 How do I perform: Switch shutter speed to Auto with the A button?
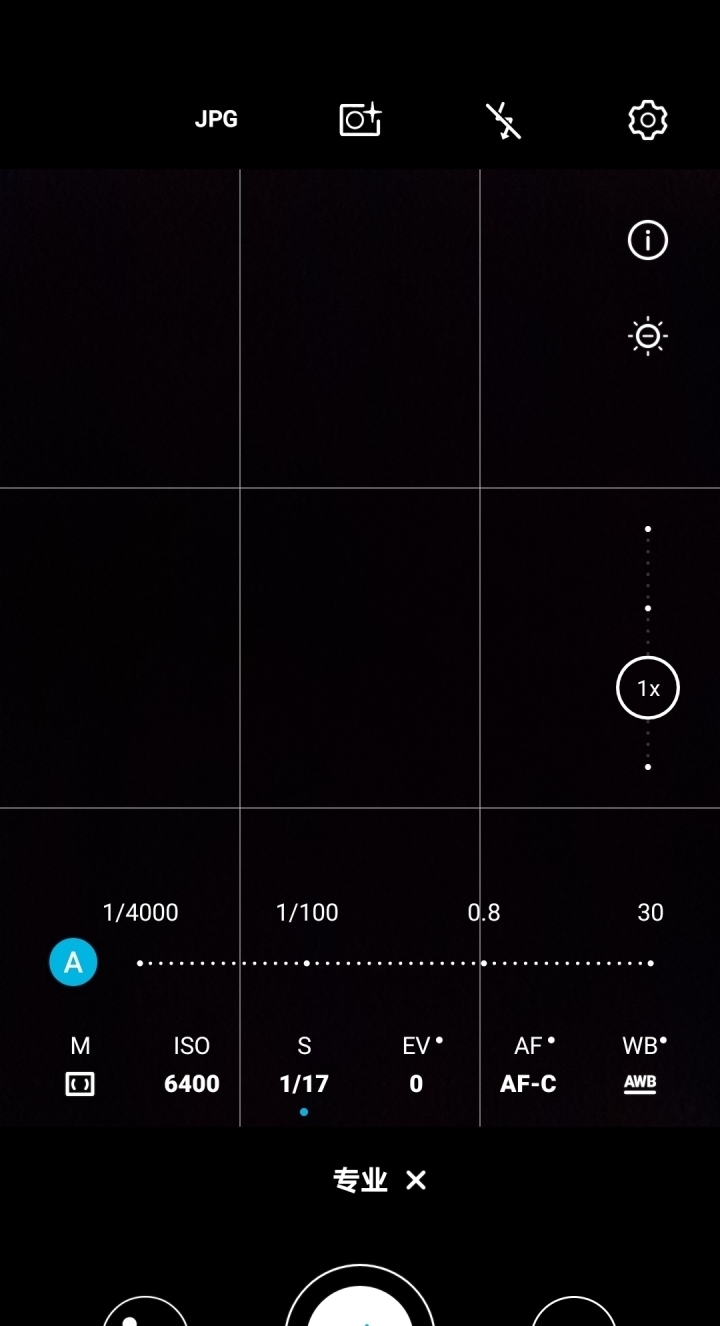click(x=73, y=962)
